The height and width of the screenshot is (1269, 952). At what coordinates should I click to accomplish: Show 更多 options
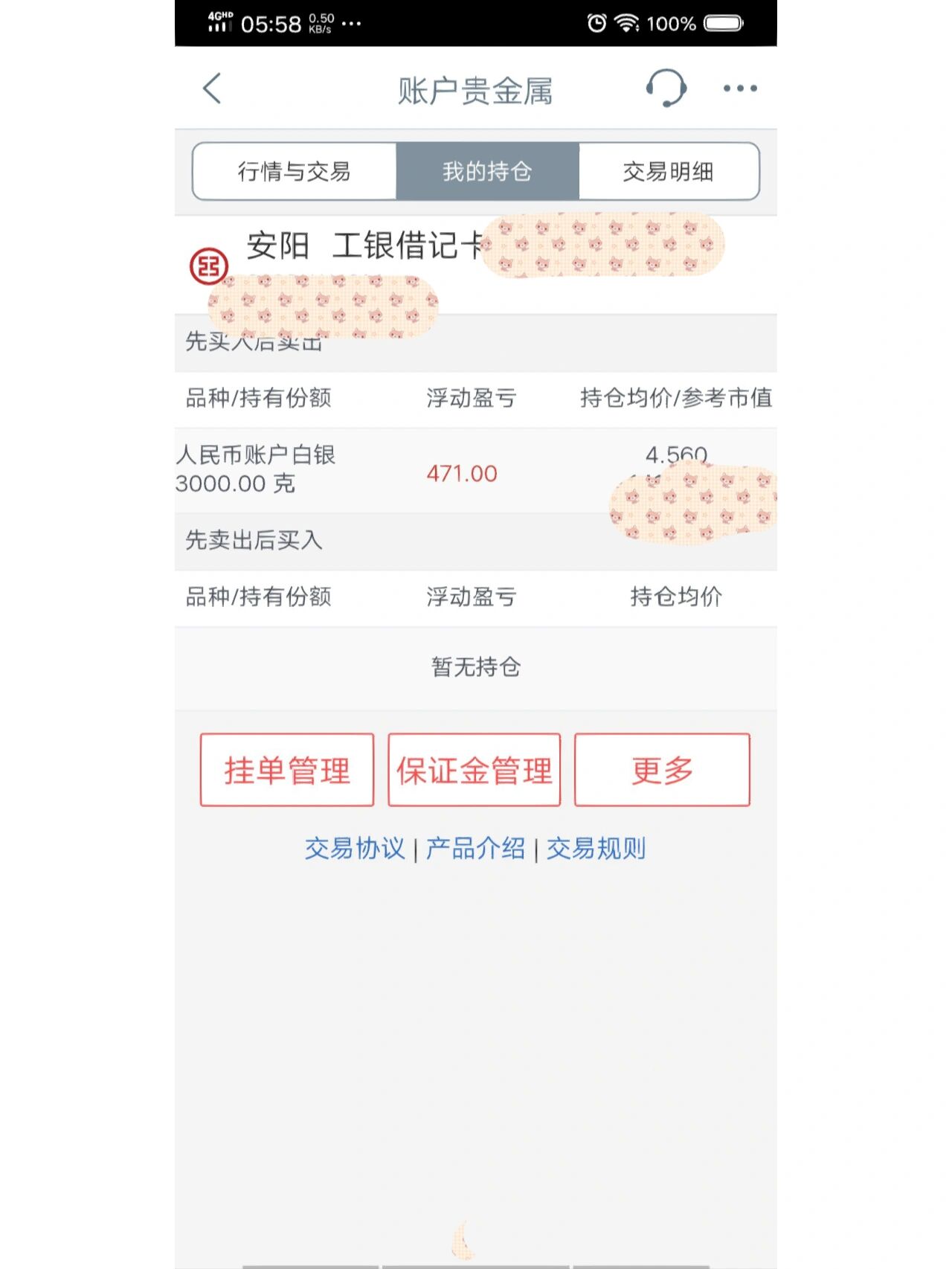pos(662,770)
